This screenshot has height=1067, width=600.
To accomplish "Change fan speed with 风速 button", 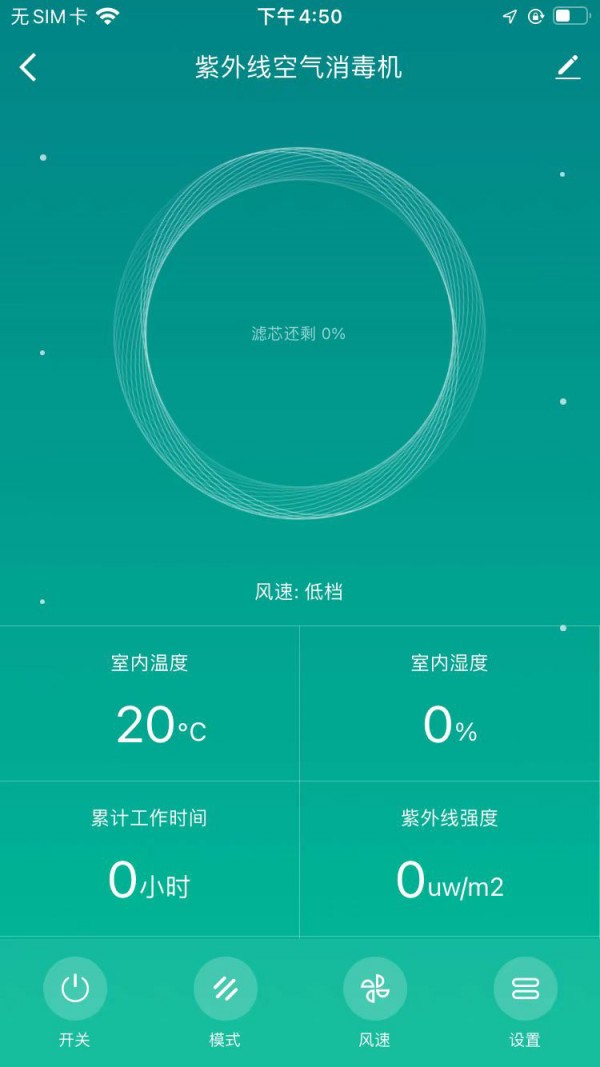I will (375, 989).
